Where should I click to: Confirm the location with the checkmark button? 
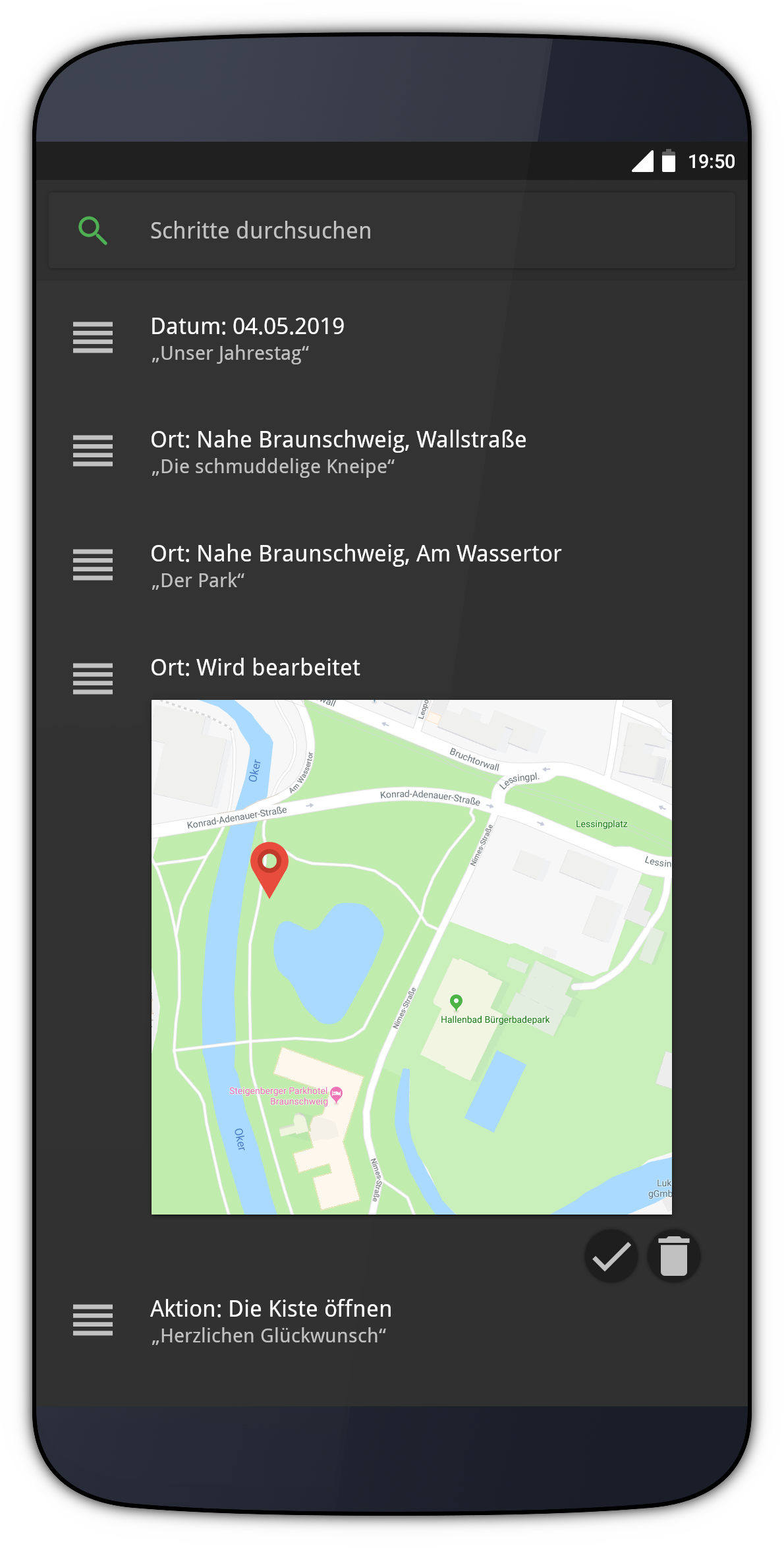point(611,1256)
